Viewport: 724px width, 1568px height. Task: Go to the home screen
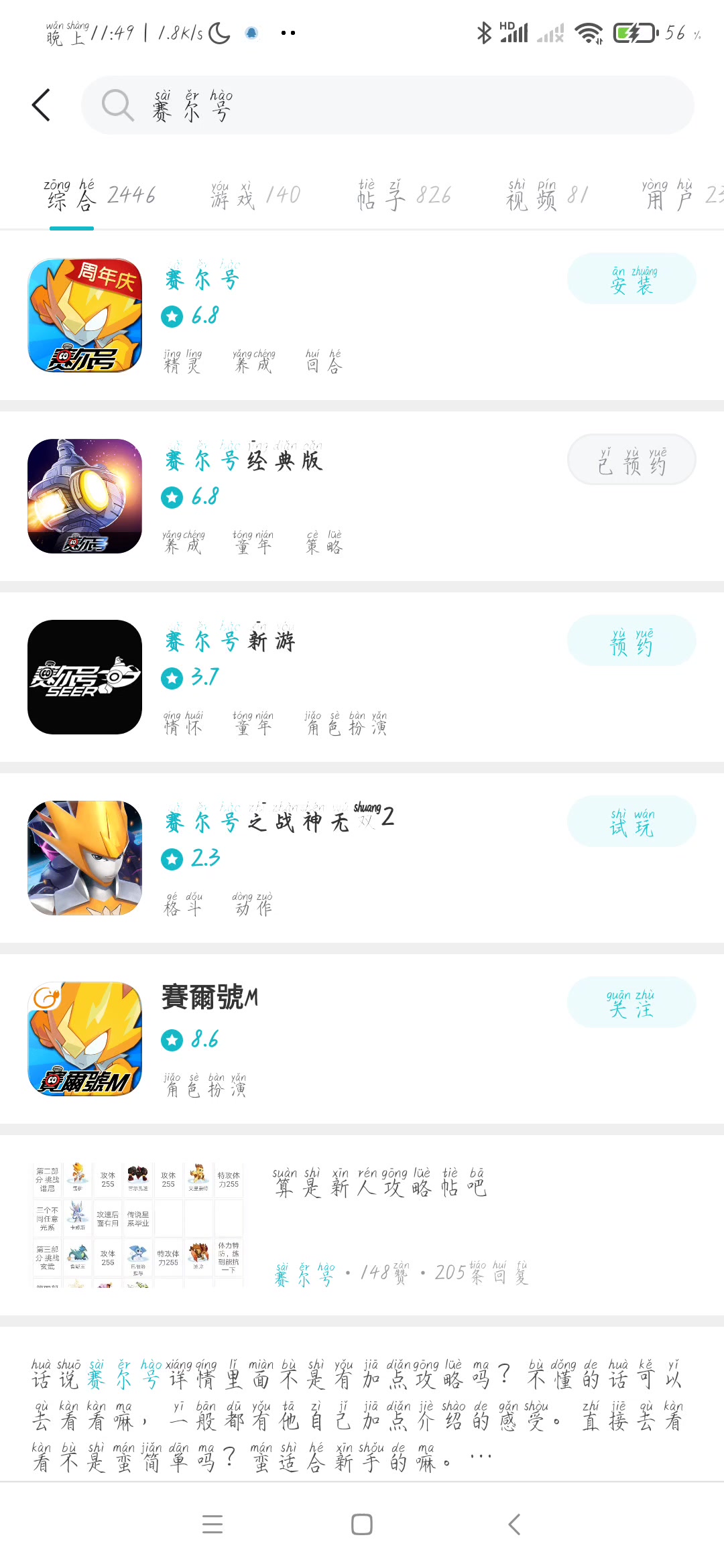362,1524
